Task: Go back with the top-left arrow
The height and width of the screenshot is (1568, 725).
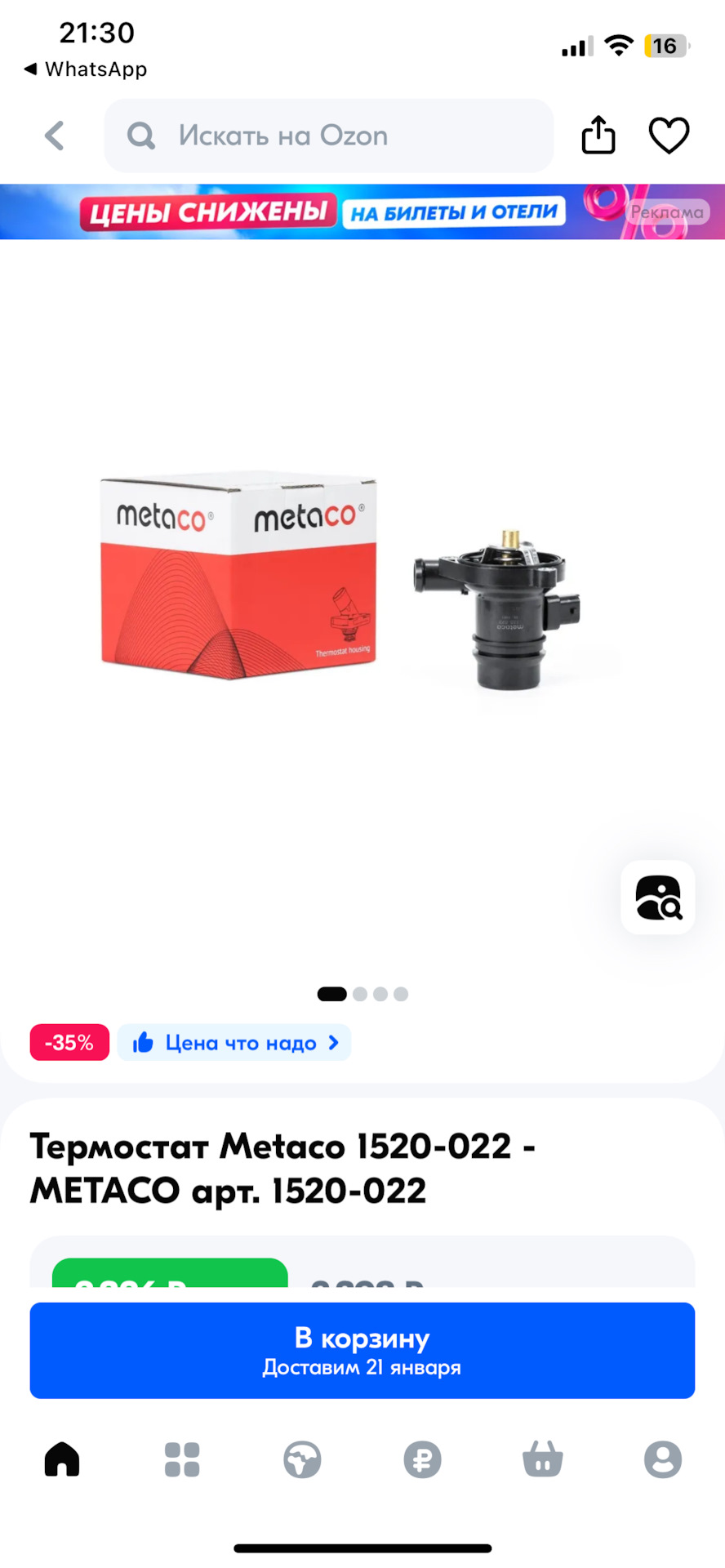Action: 55,136
